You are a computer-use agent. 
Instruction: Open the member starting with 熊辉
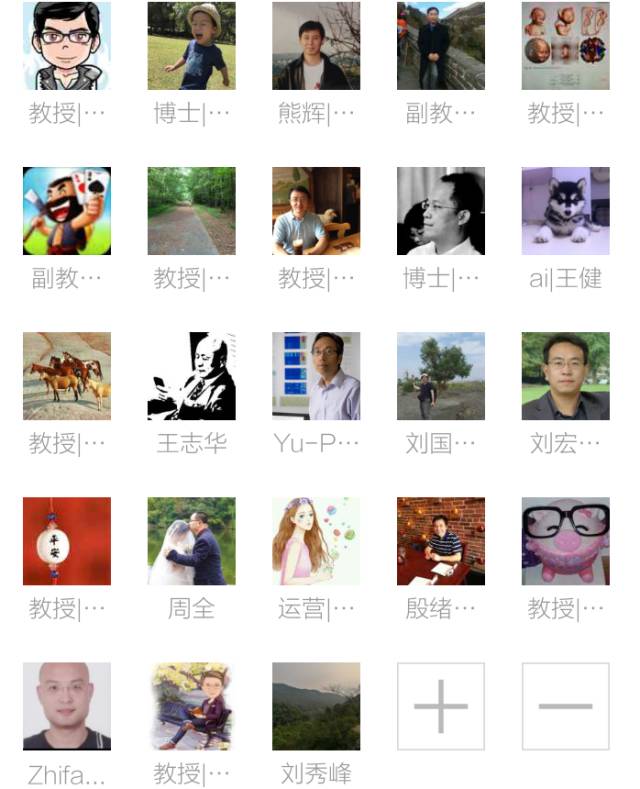316,46
